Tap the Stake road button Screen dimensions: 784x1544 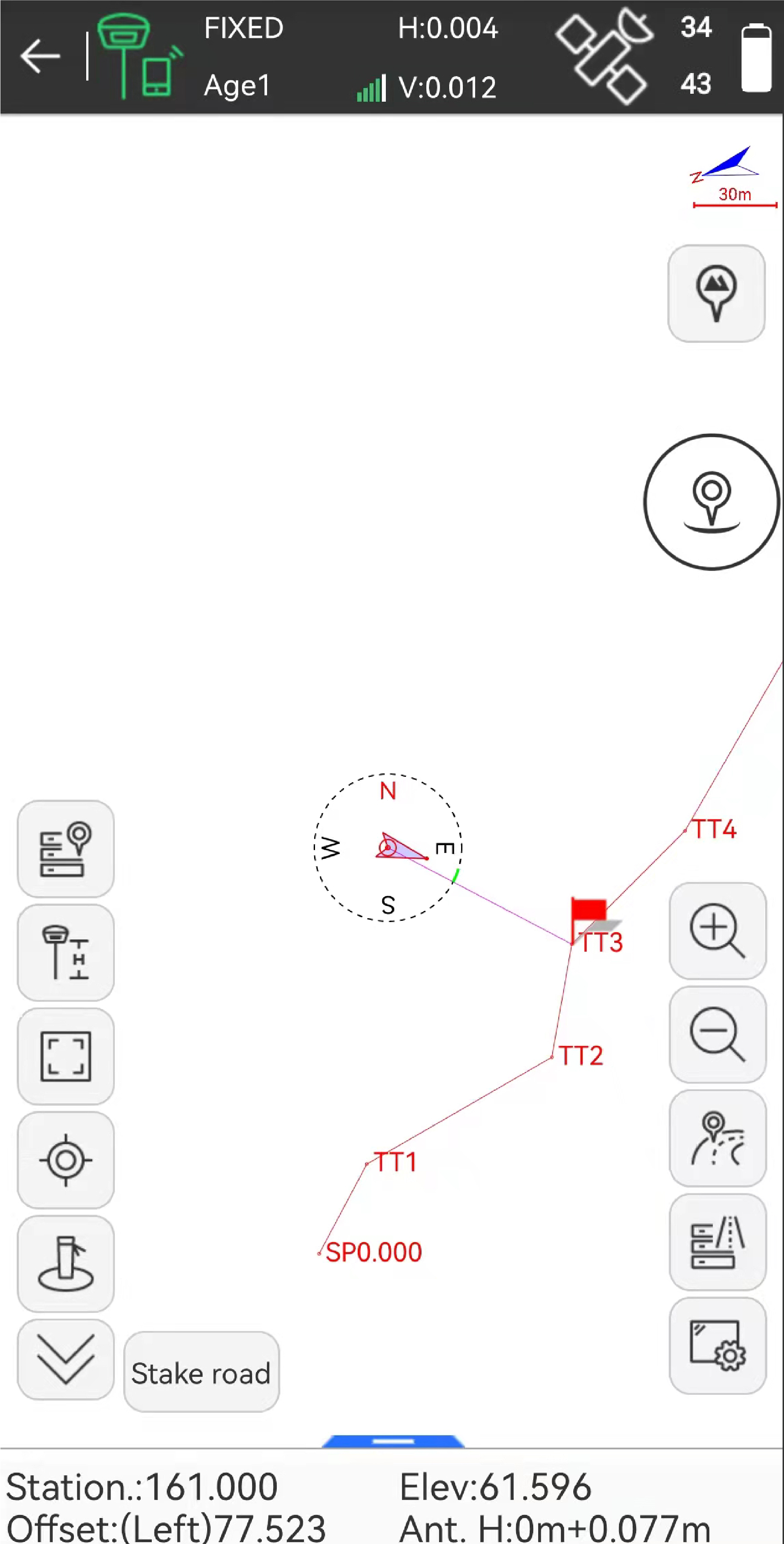pos(201,1372)
